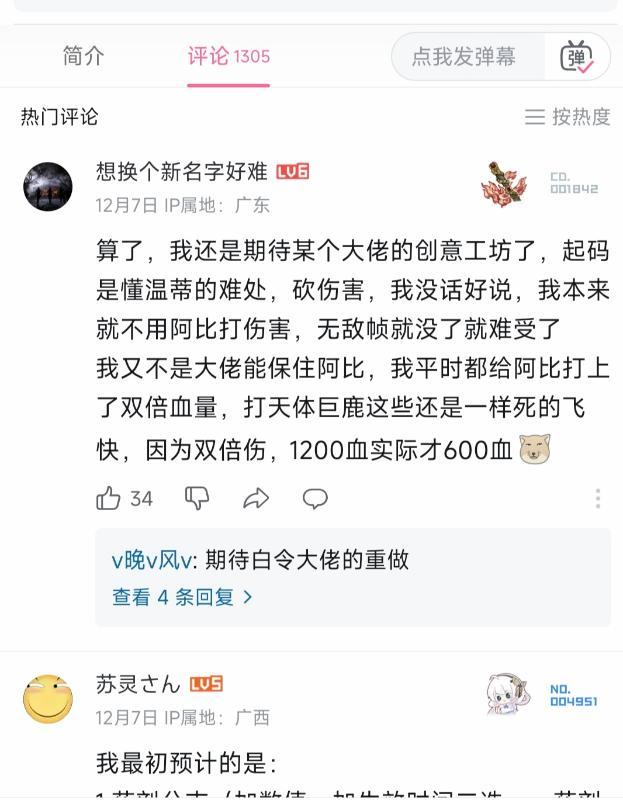Screen dimensions: 623x800
Task: Open avatar of 苏灵さん
Action: pos(47,699)
